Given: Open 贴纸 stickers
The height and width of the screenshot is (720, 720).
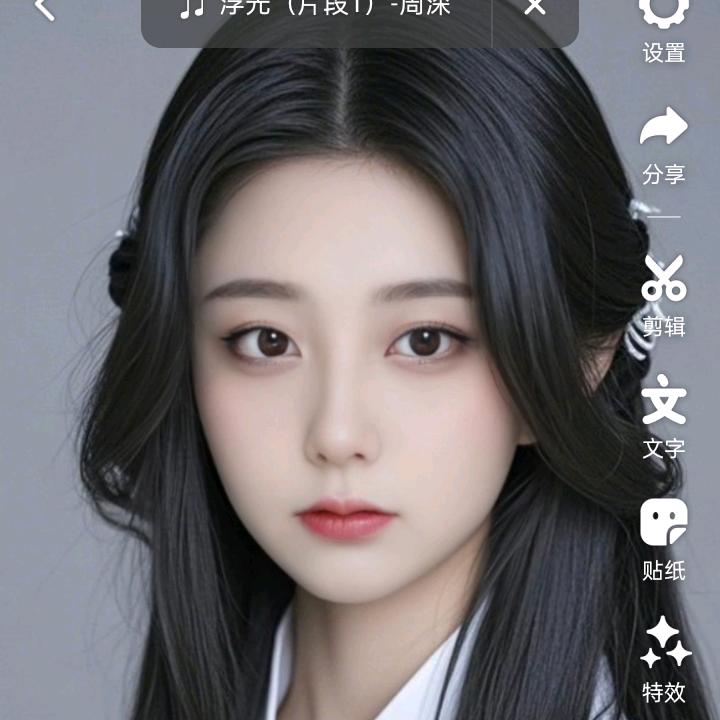Looking at the screenshot, I should (664, 540).
